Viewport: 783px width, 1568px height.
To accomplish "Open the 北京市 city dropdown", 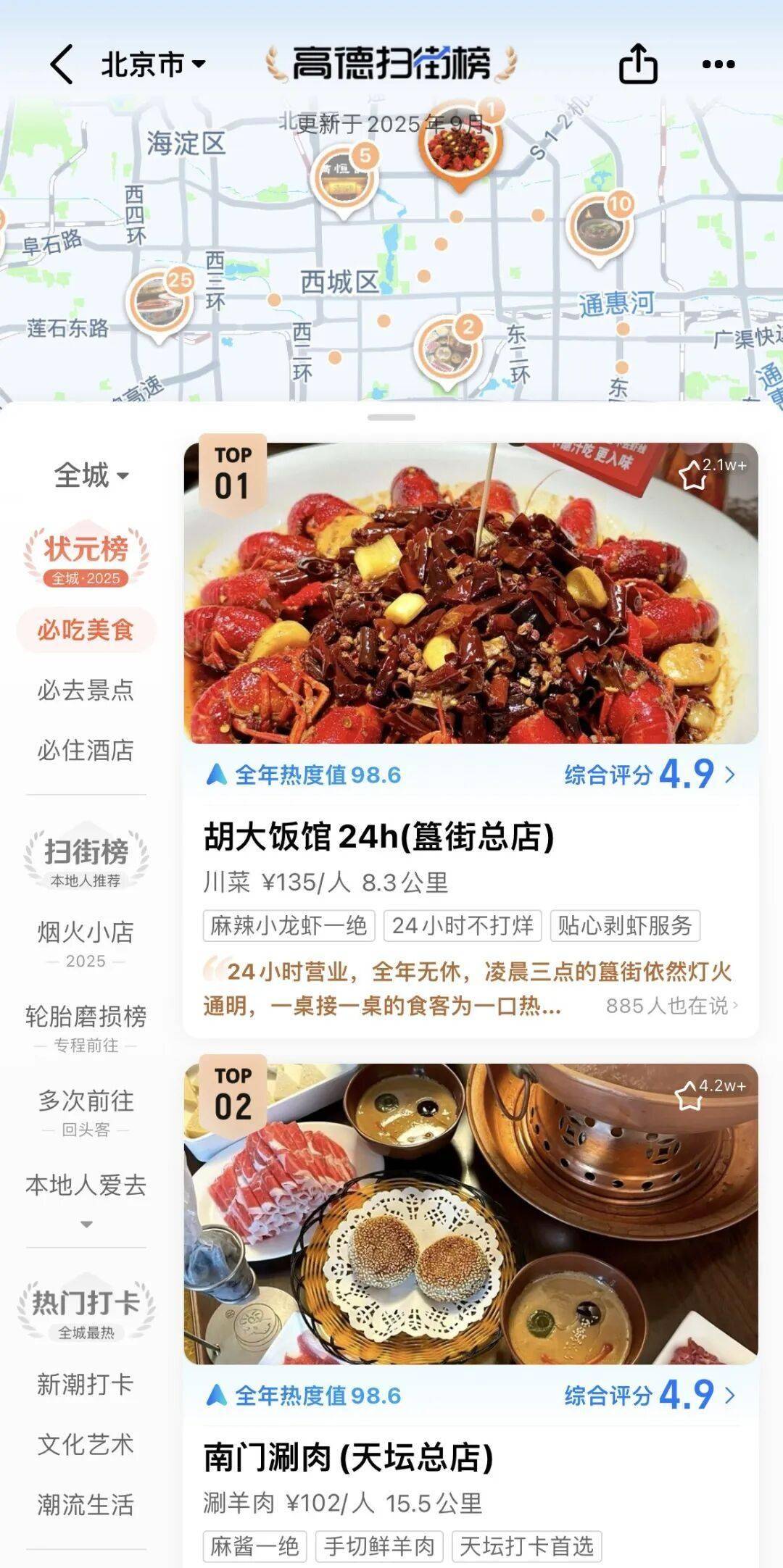I will coord(153,64).
